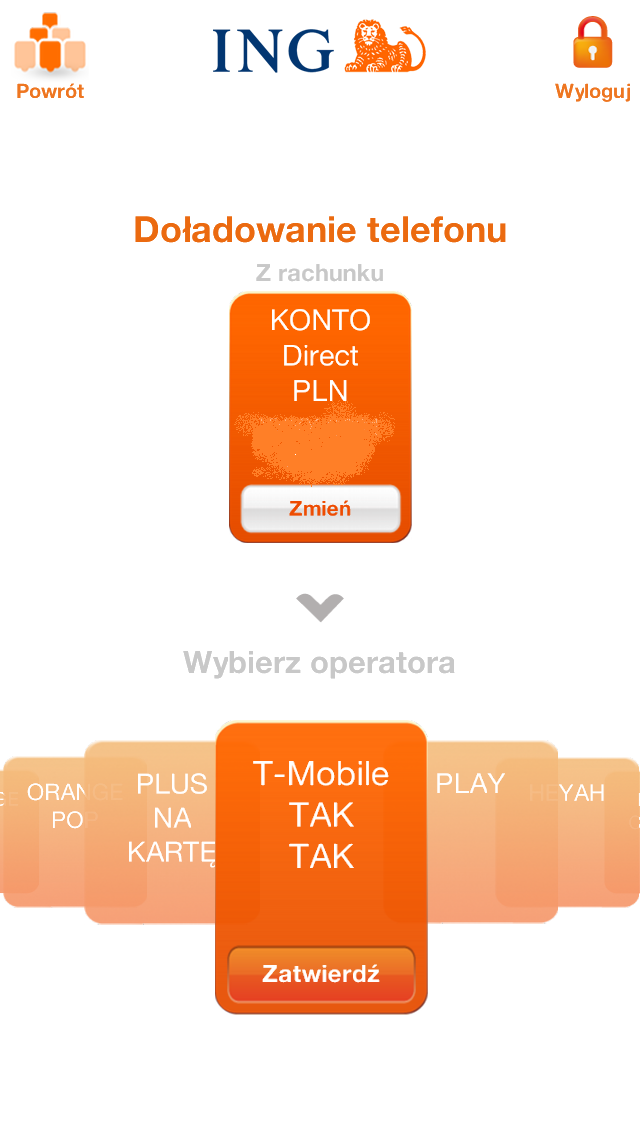The width and height of the screenshot is (640, 1136).
Task: Log out via the Wyloguj padlock
Action: [592, 58]
